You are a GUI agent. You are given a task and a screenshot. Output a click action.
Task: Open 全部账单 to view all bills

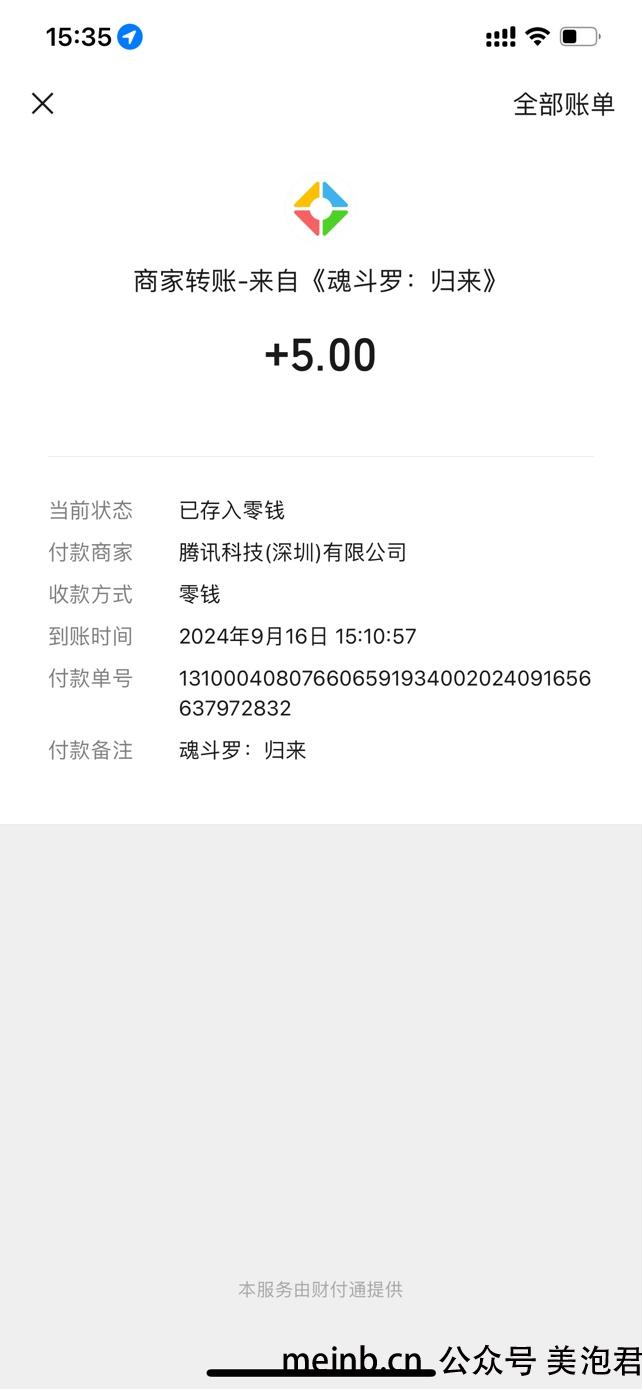[563, 104]
